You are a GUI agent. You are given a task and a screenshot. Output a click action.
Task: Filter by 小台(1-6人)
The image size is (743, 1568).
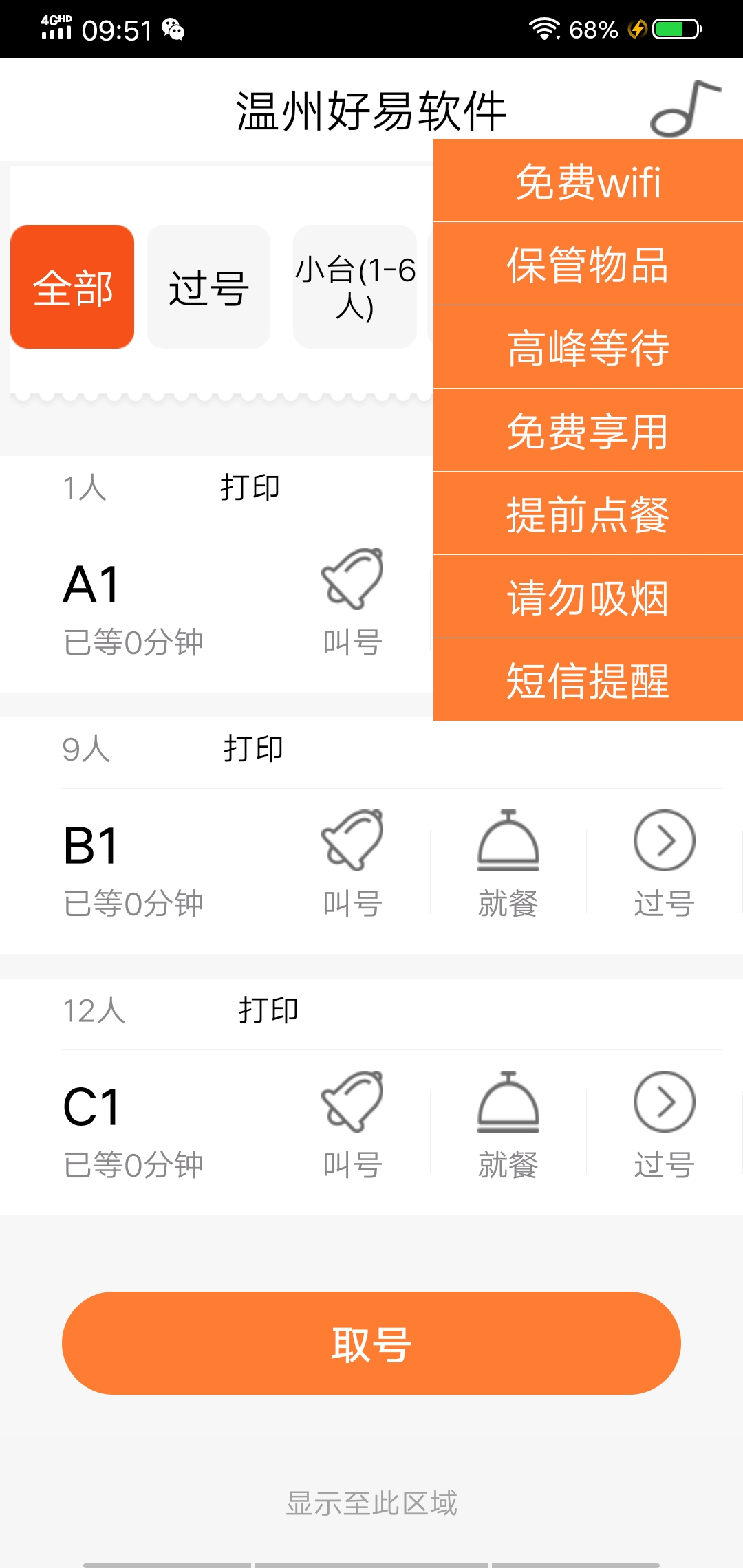coord(355,287)
